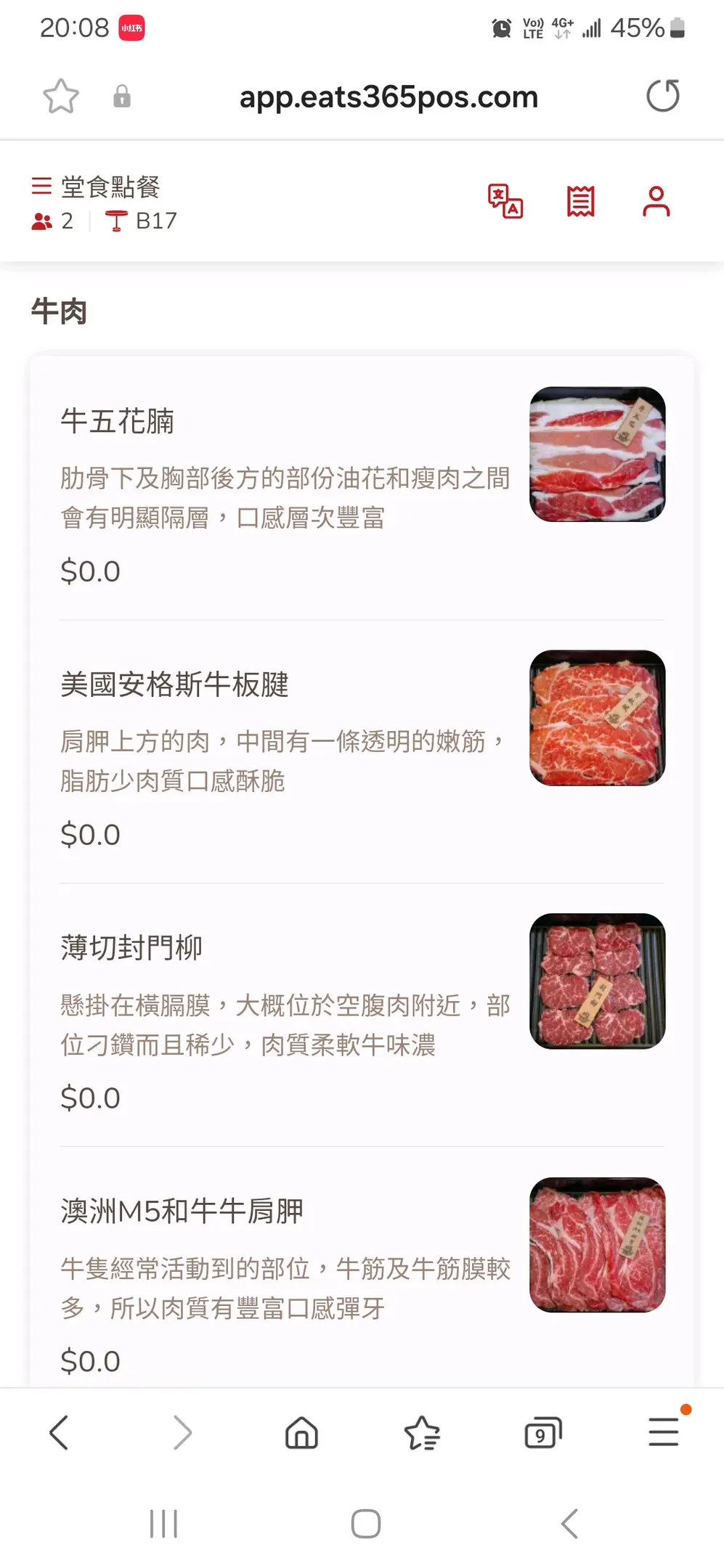View the nine open browser tabs

pos(542,1433)
